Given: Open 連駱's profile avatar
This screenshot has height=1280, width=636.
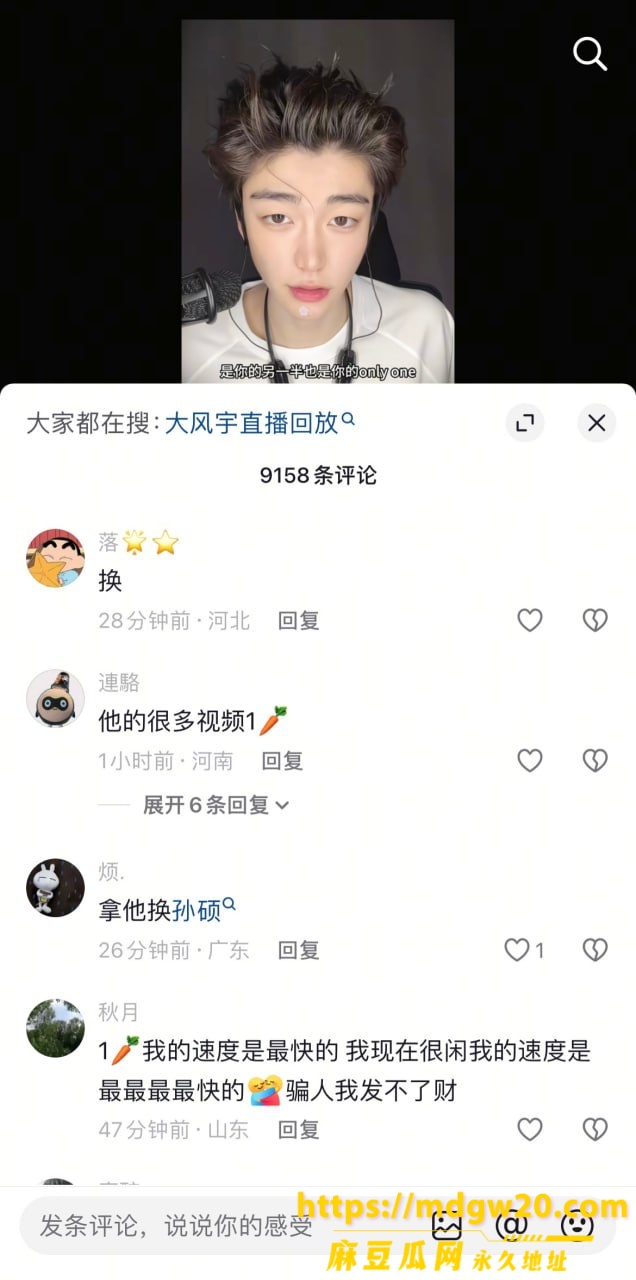Looking at the screenshot, I should pyautogui.click(x=55, y=699).
